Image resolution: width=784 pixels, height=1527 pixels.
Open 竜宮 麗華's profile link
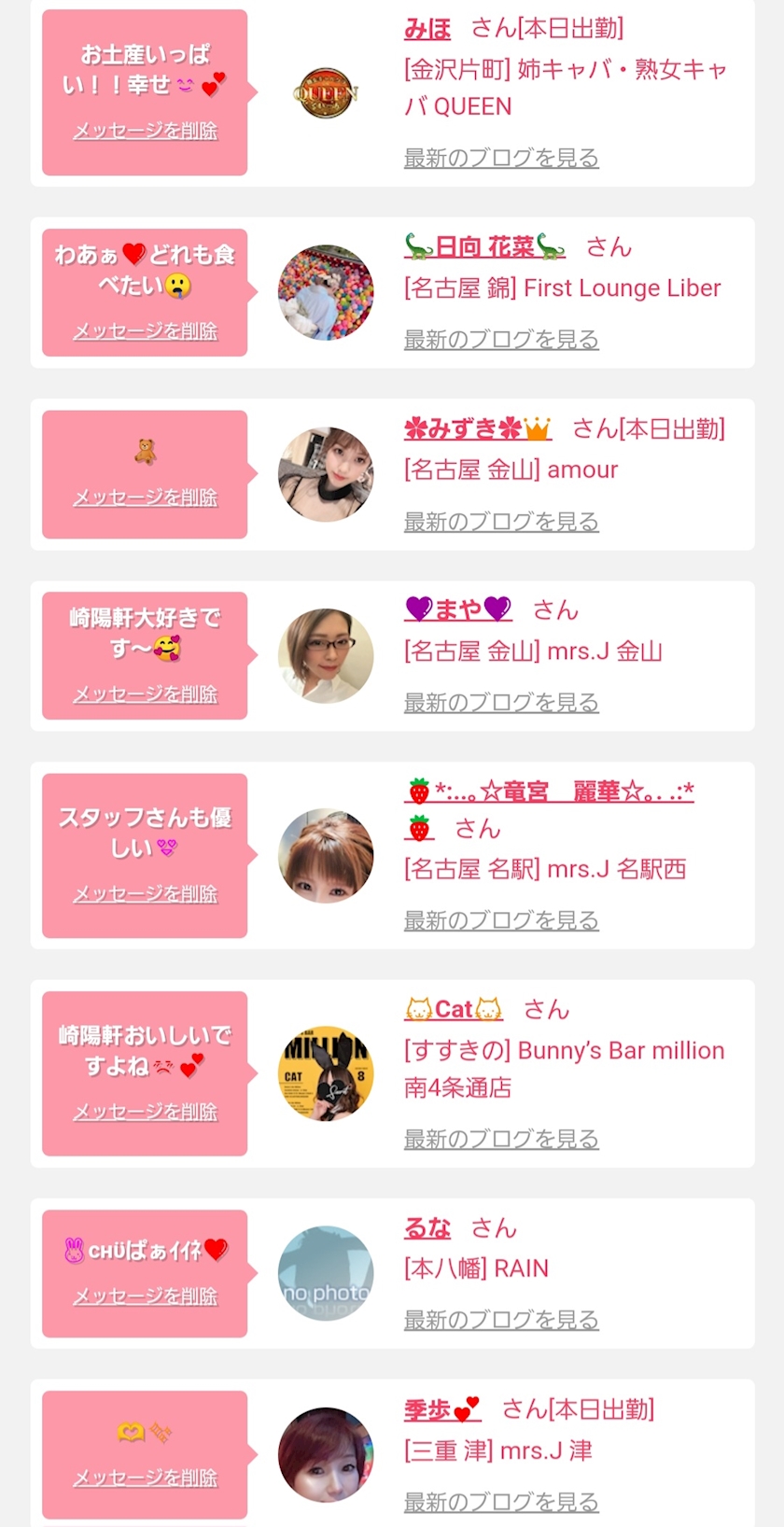[x=551, y=792]
